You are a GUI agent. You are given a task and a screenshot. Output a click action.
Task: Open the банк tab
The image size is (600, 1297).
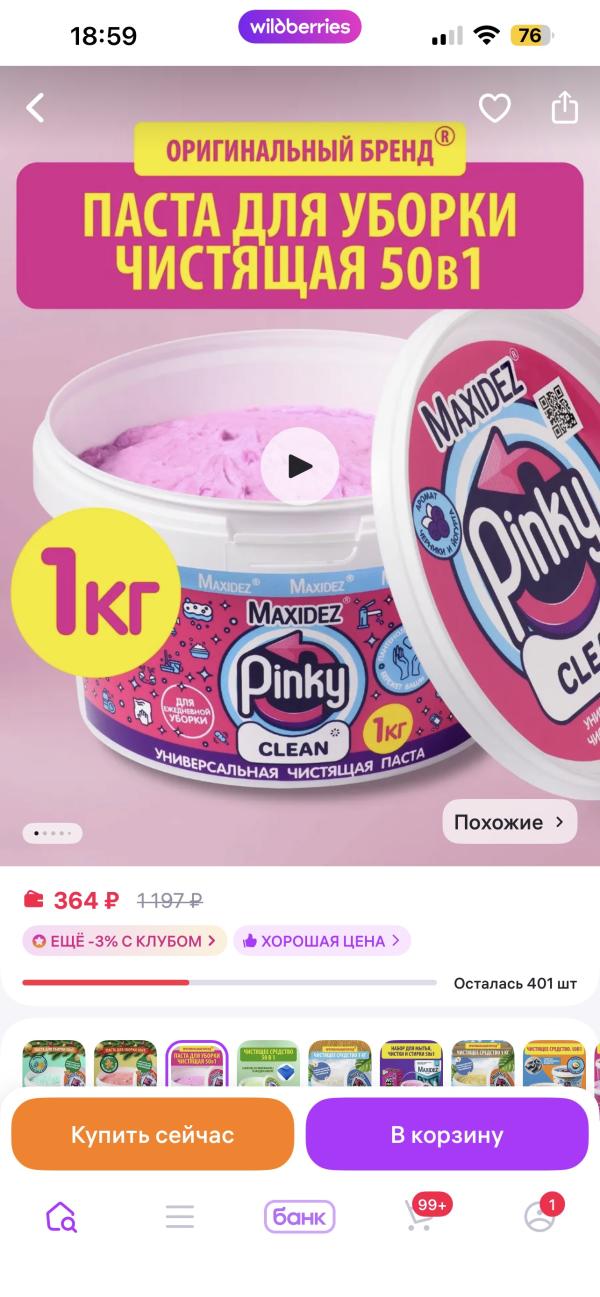[299, 1216]
